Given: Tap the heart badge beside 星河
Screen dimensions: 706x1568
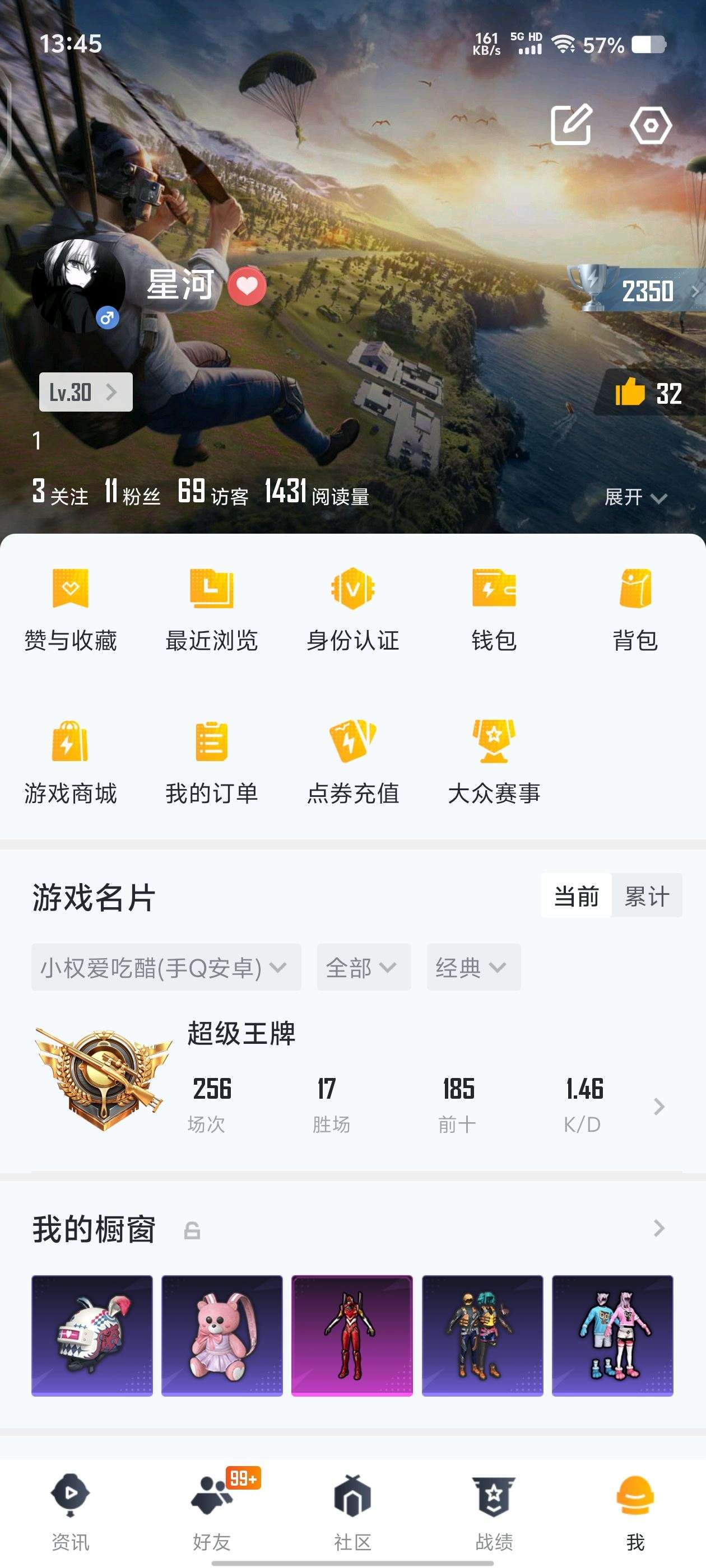Looking at the screenshot, I should [247, 285].
